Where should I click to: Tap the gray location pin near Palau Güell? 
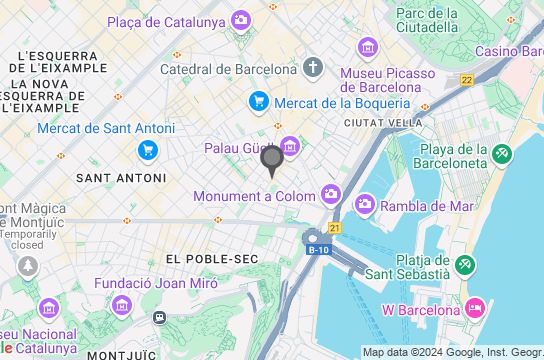(272, 160)
